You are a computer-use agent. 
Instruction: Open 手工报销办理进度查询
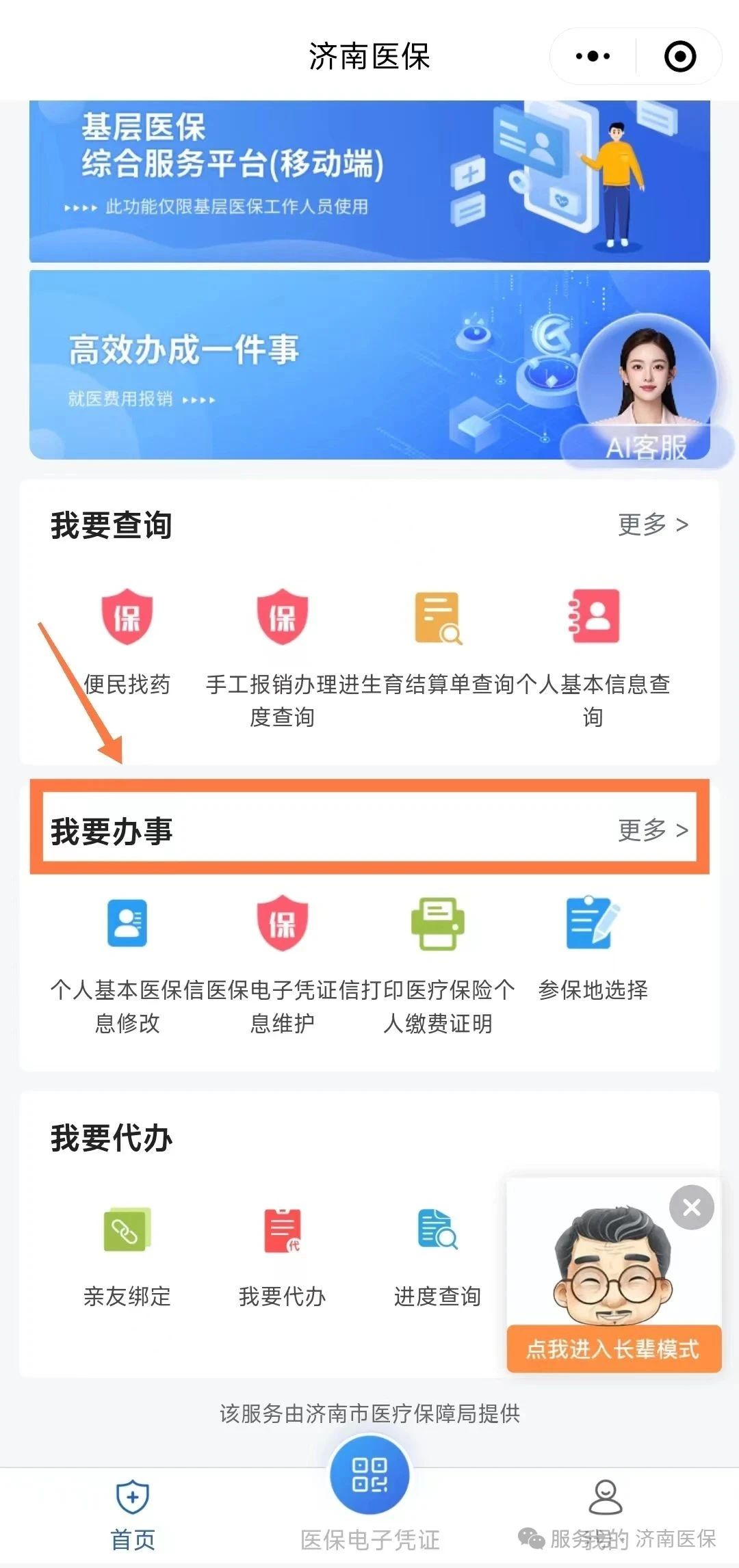click(x=282, y=658)
